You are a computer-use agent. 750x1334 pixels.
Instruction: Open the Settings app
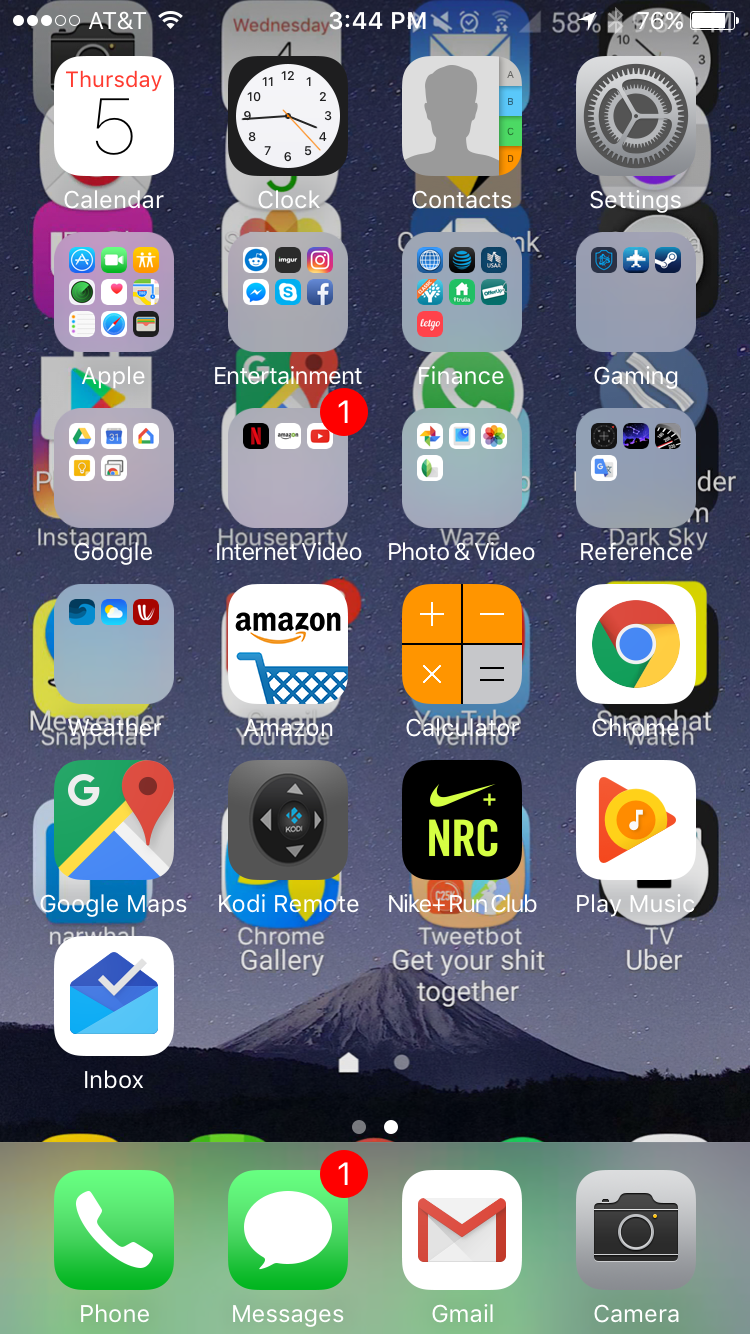635,116
